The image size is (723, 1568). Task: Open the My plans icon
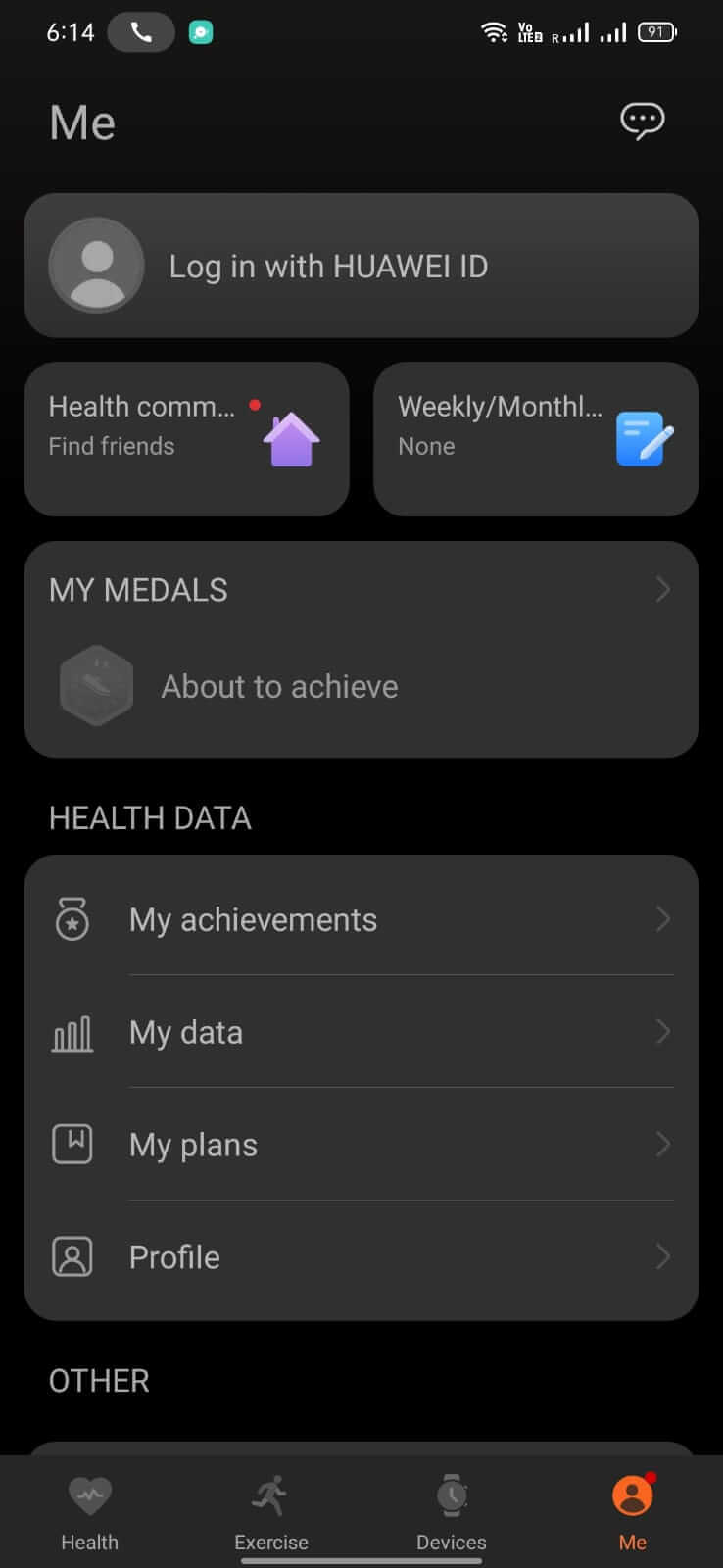coord(72,1144)
